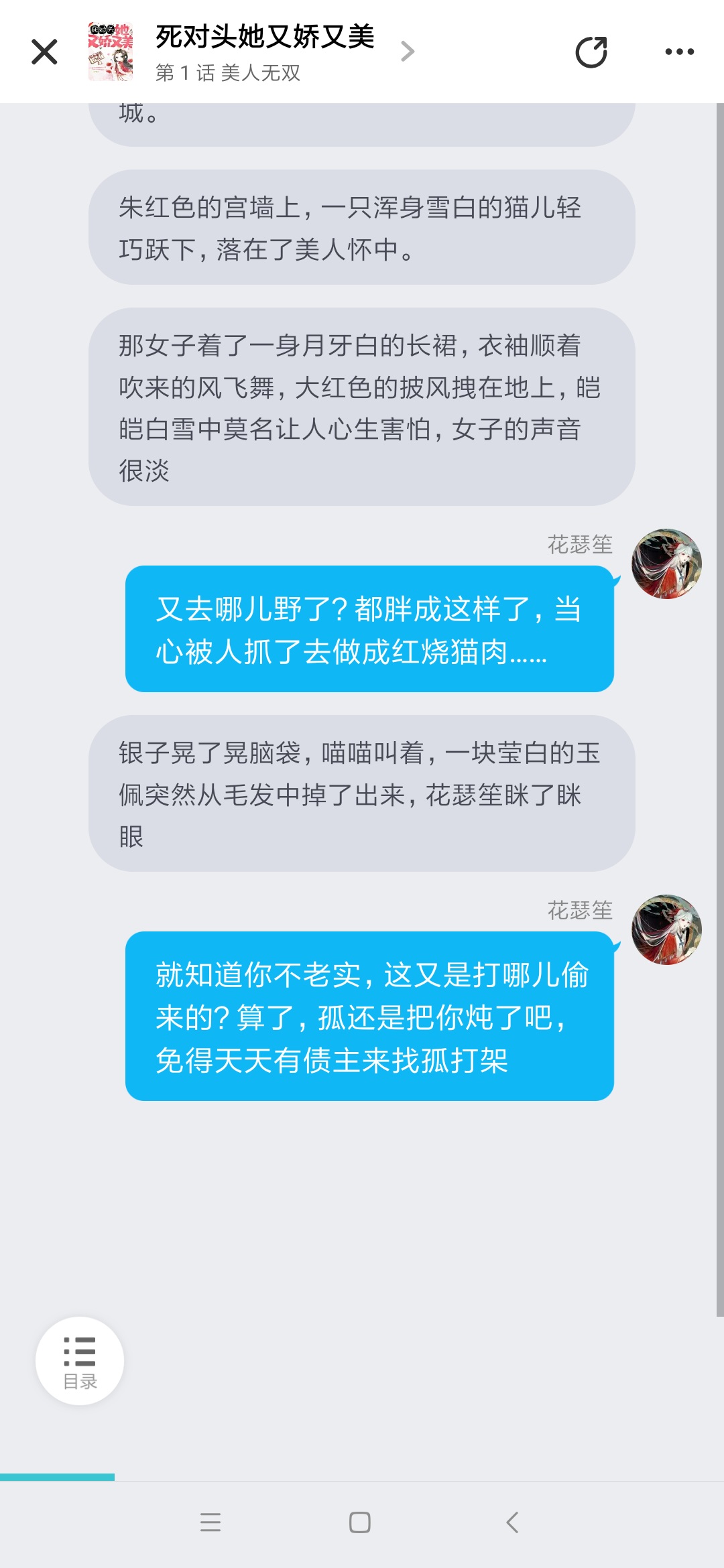The image size is (724, 1568).
Task: Tap 花瑟笙's avatar beside the 又去哪儿野了 message
Action: (666, 564)
